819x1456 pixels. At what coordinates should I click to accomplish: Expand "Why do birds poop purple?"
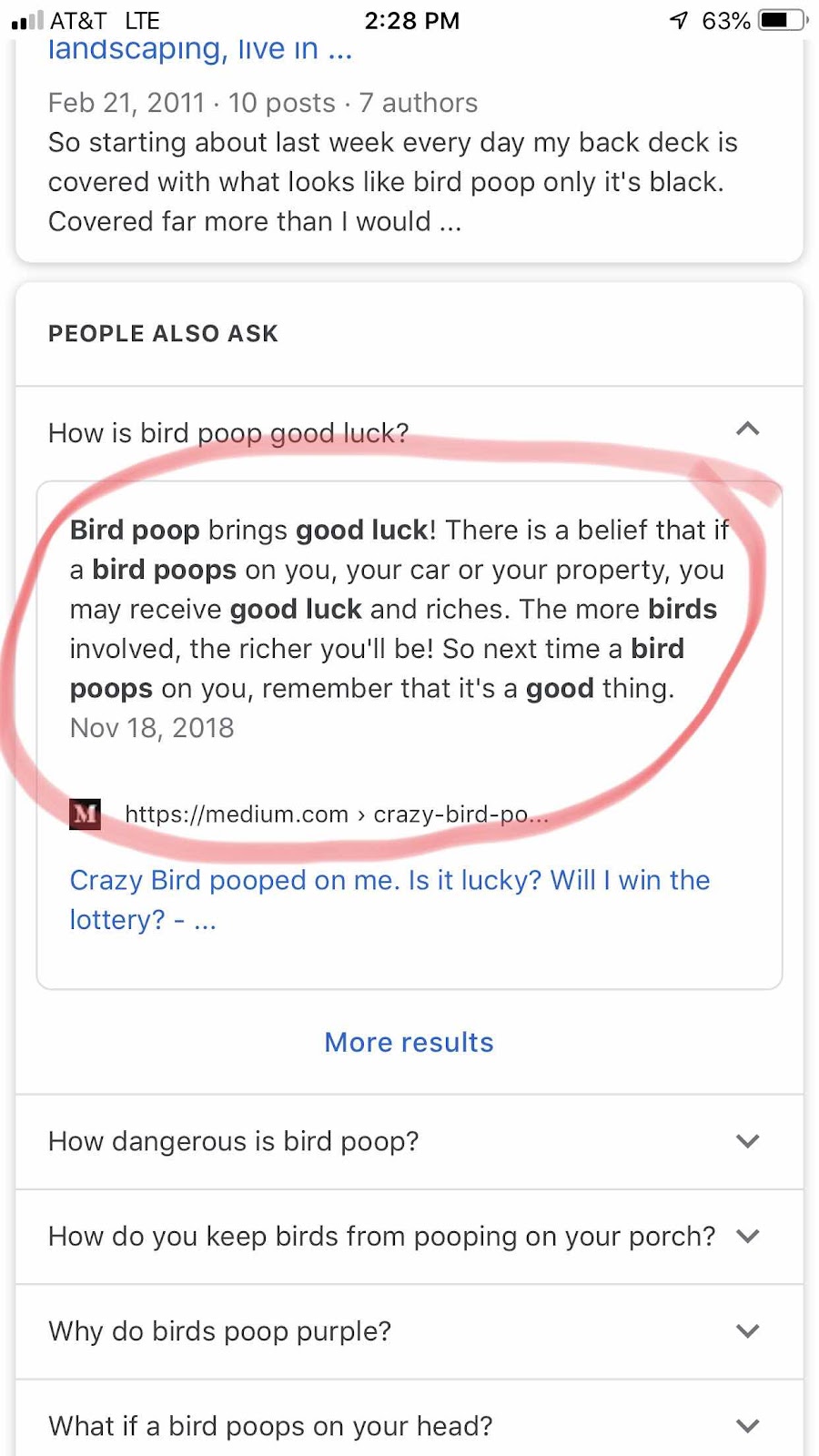(409, 1330)
